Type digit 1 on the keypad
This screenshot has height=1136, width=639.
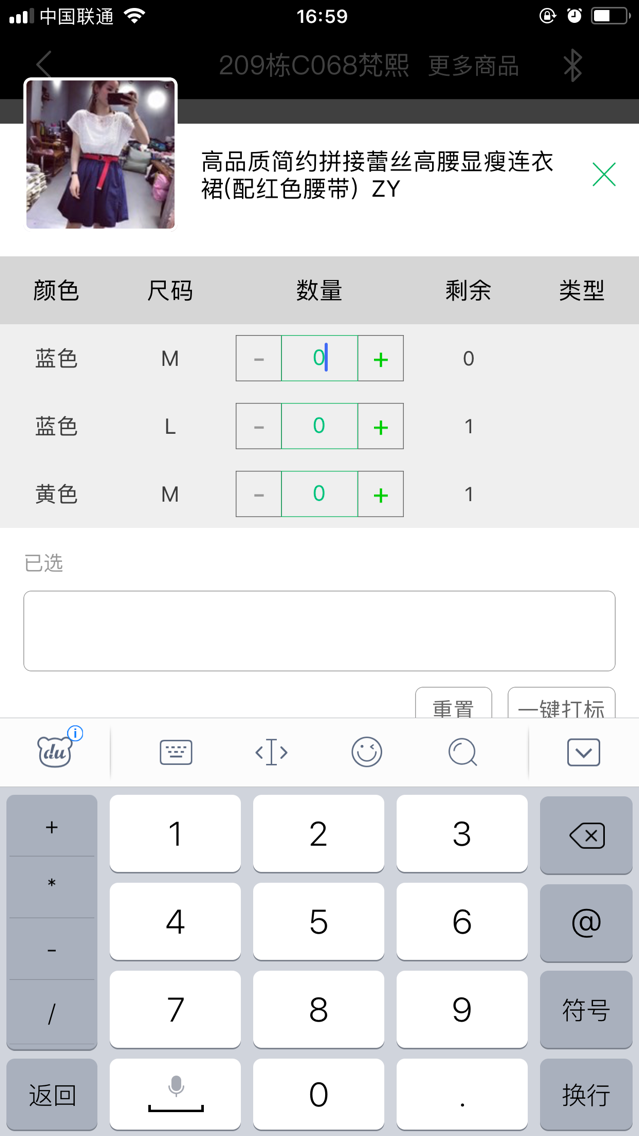point(175,834)
